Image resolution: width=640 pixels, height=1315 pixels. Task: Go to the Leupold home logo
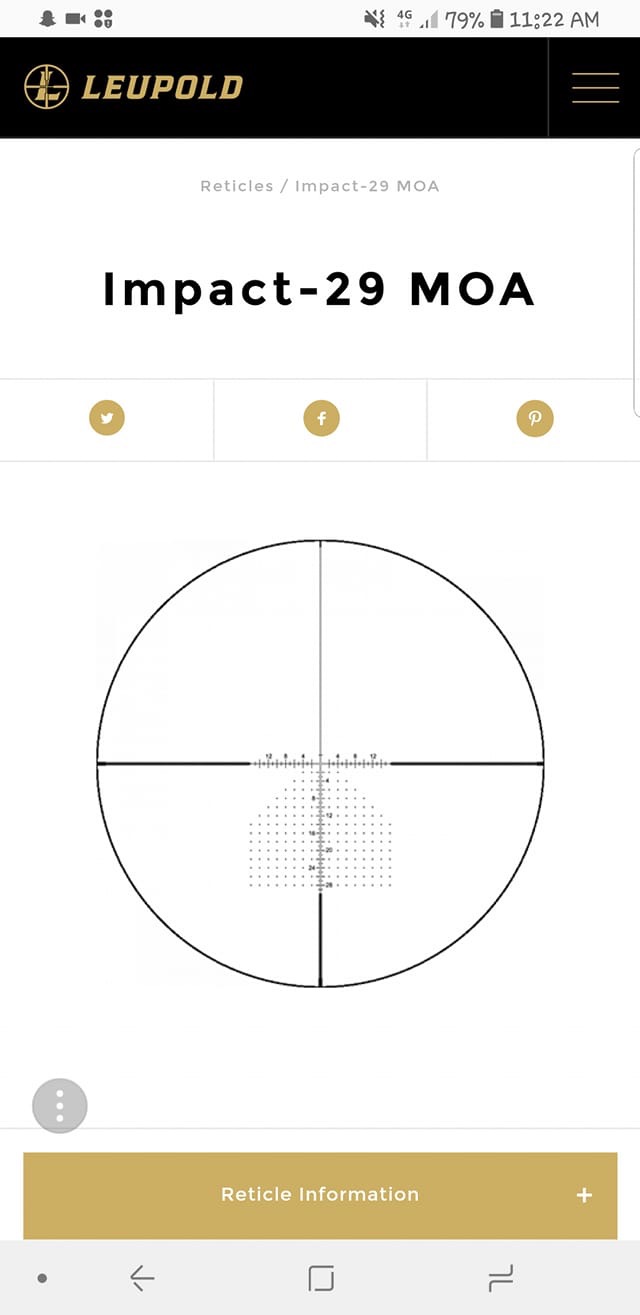click(133, 87)
